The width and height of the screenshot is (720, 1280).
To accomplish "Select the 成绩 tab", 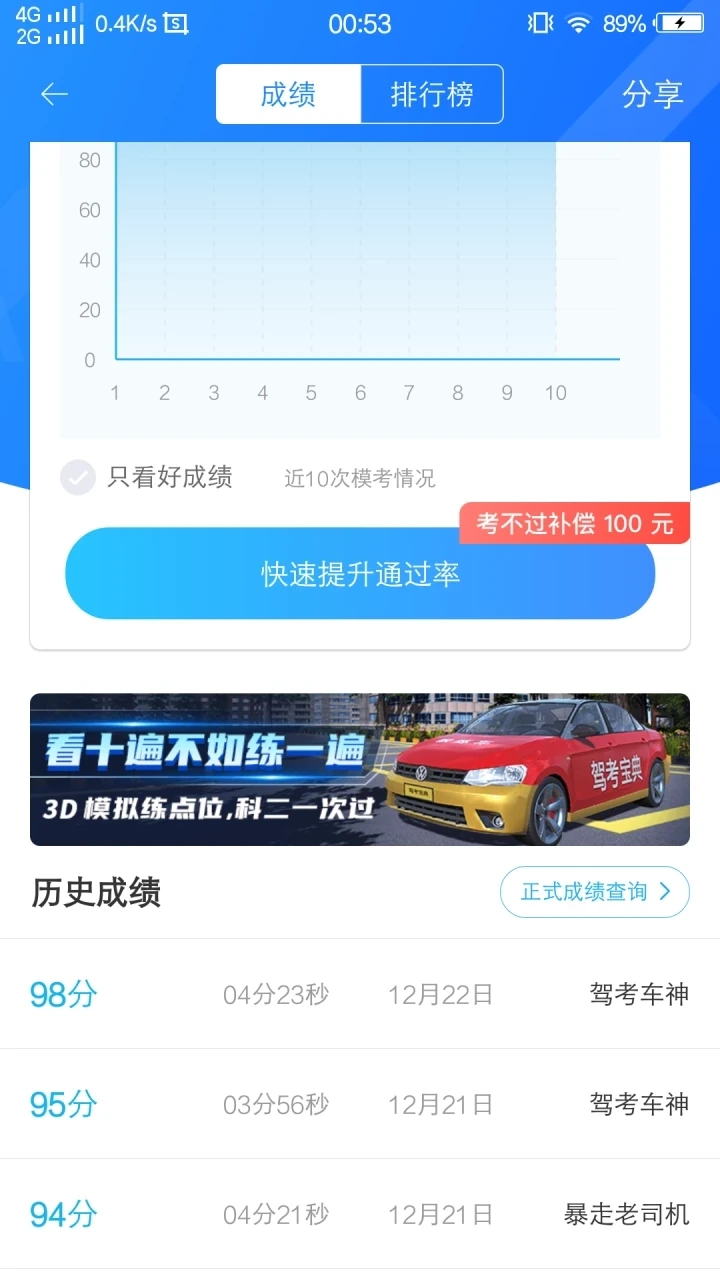I will [288, 94].
